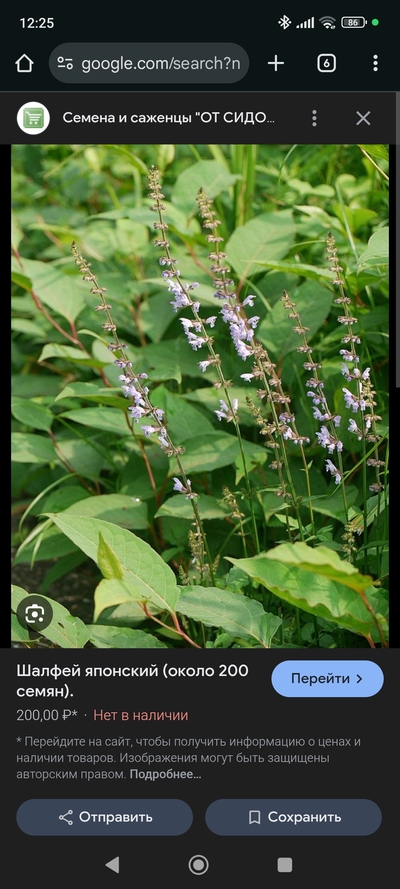Open the Chrome home page button

[24, 64]
